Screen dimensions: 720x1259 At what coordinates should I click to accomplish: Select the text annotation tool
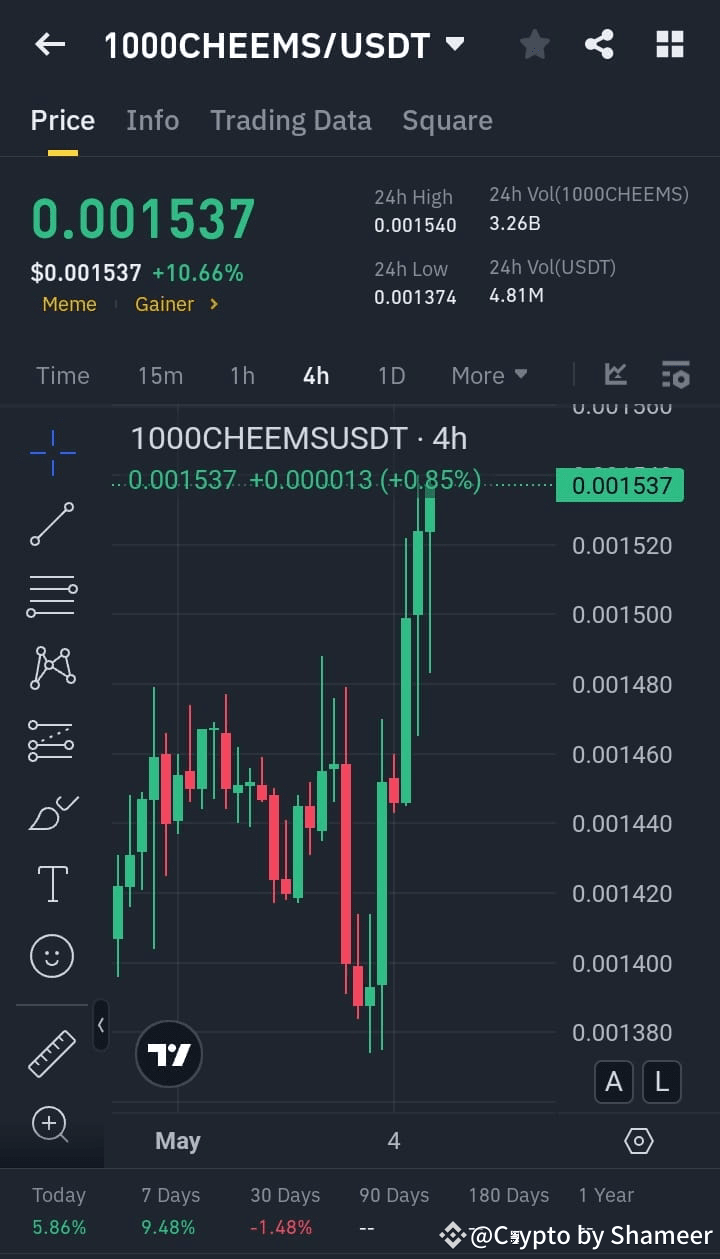coord(52,884)
